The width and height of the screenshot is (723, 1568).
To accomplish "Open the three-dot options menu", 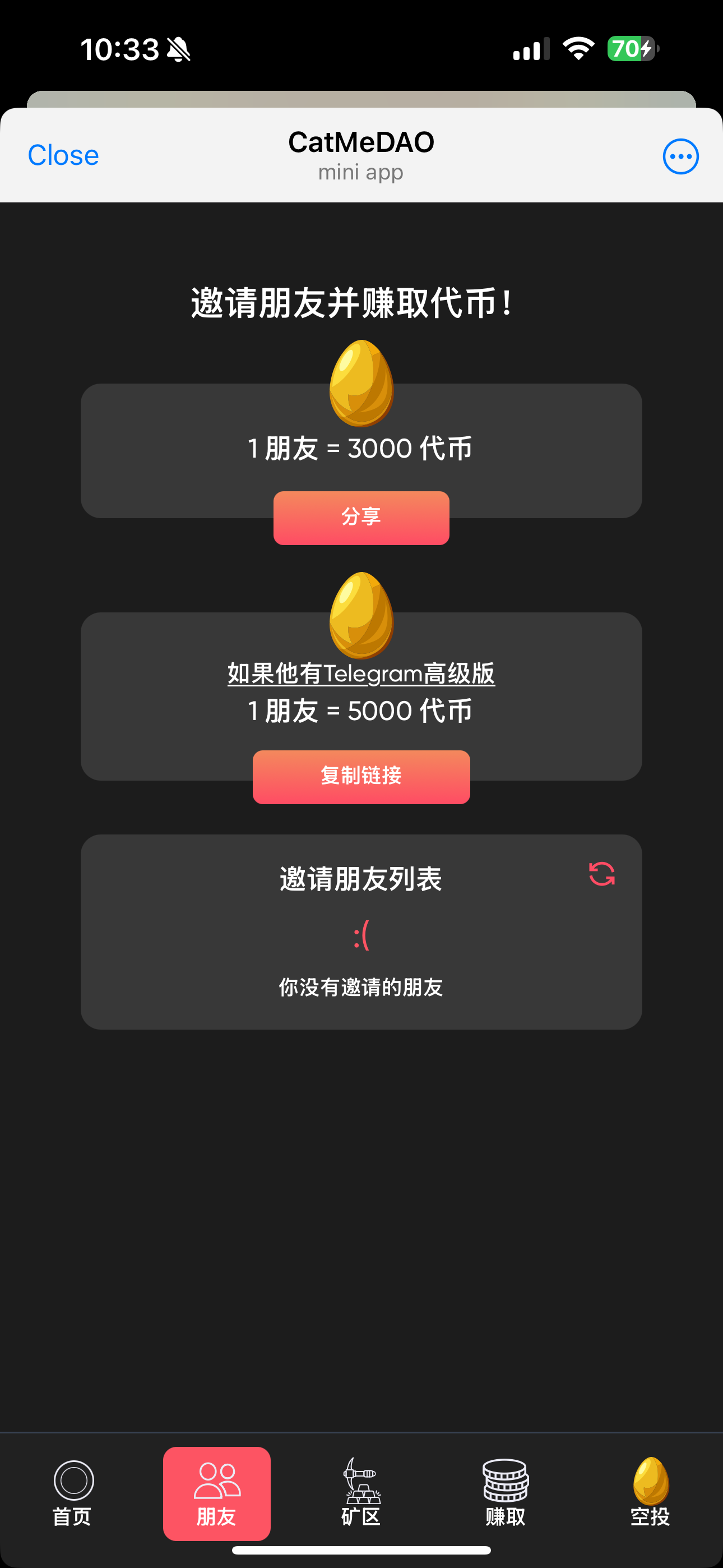I will point(680,156).
